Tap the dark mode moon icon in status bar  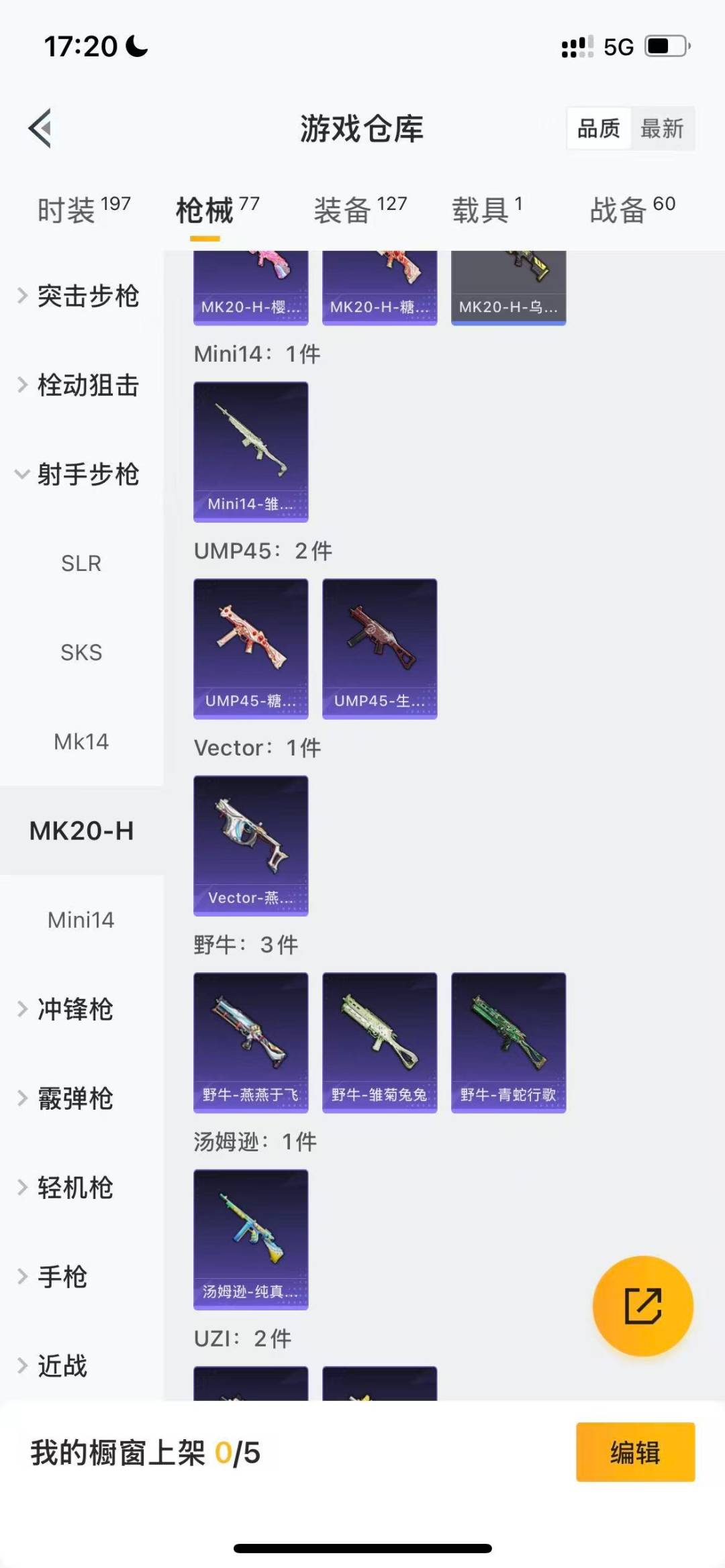[136, 46]
